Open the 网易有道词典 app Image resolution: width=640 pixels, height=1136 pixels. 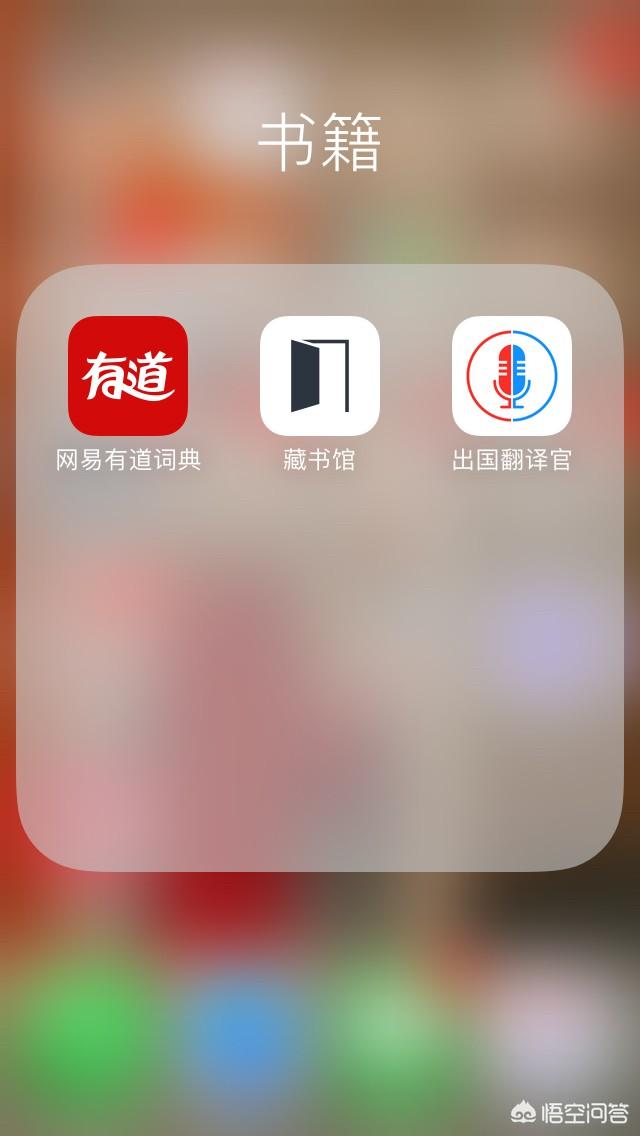[x=128, y=376]
